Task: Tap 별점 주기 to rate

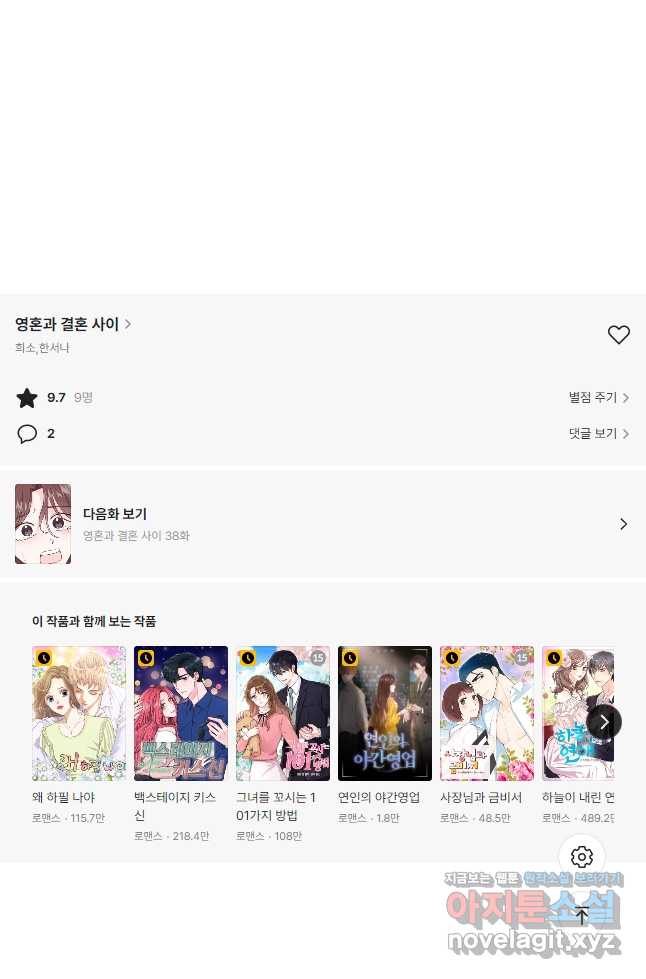Action: click(598, 398)
